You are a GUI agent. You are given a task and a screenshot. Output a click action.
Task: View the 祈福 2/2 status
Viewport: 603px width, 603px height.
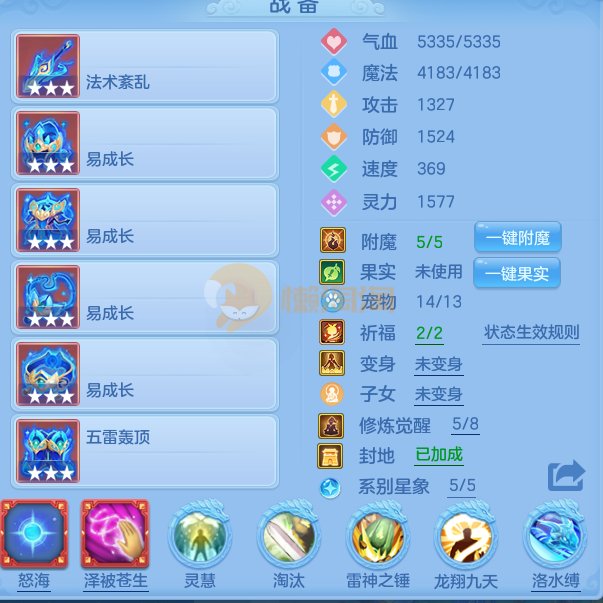click(x=429, y=333)
